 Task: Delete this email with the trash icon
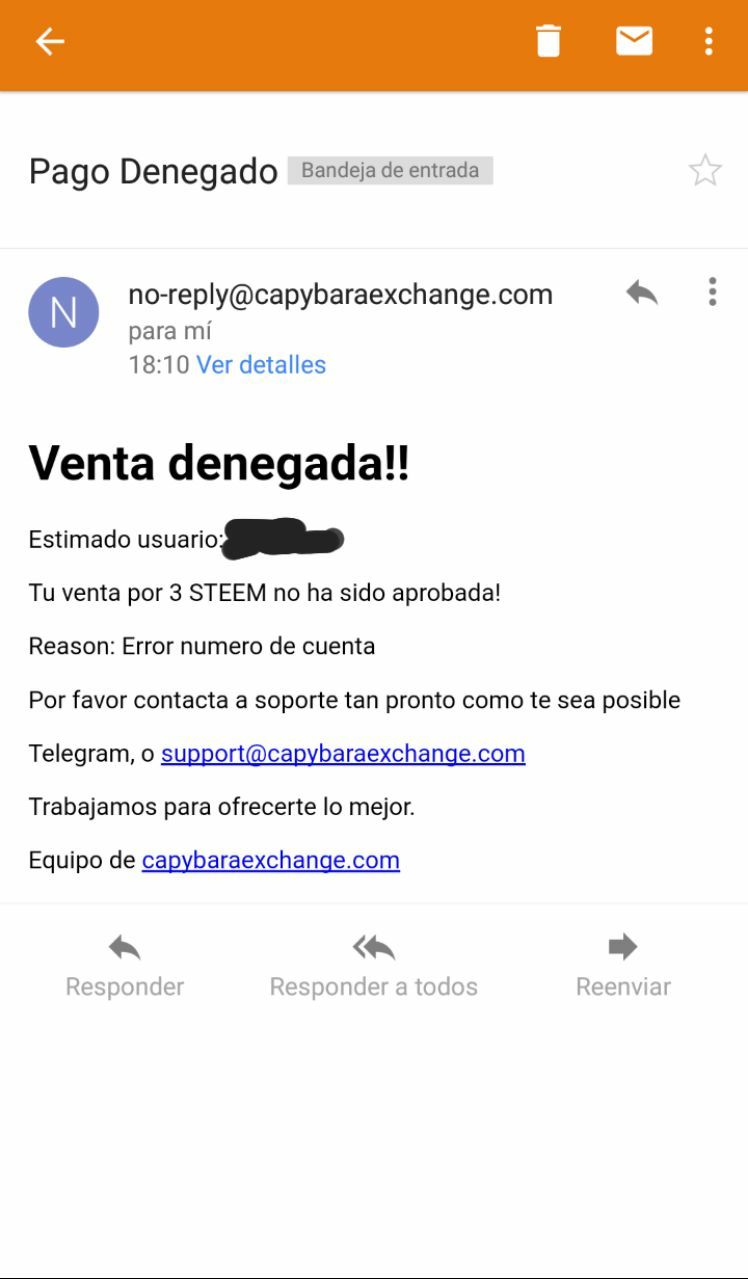548,41
